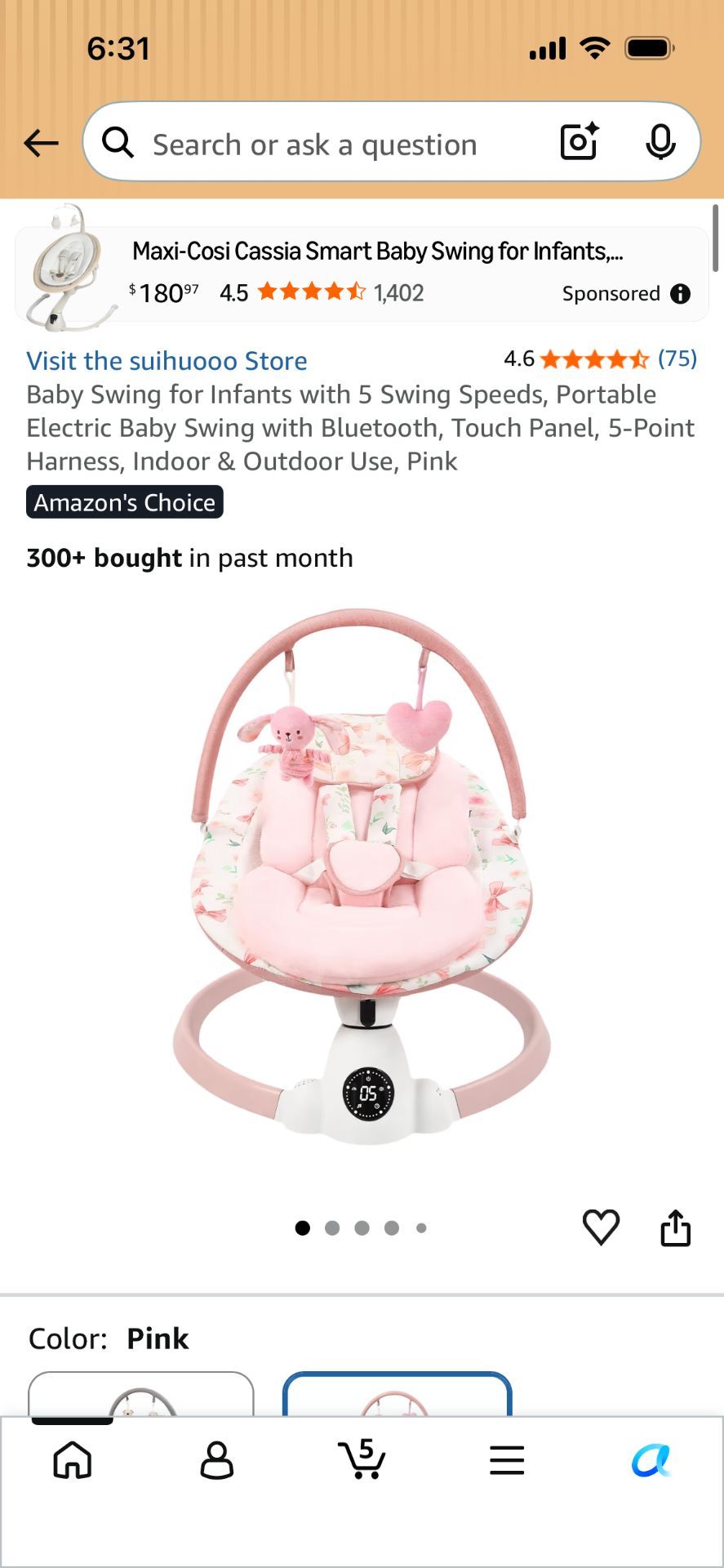This screenshot has width=724, height=1568.
Task: Open the cart with 5 items
Action: point(362,1459)
